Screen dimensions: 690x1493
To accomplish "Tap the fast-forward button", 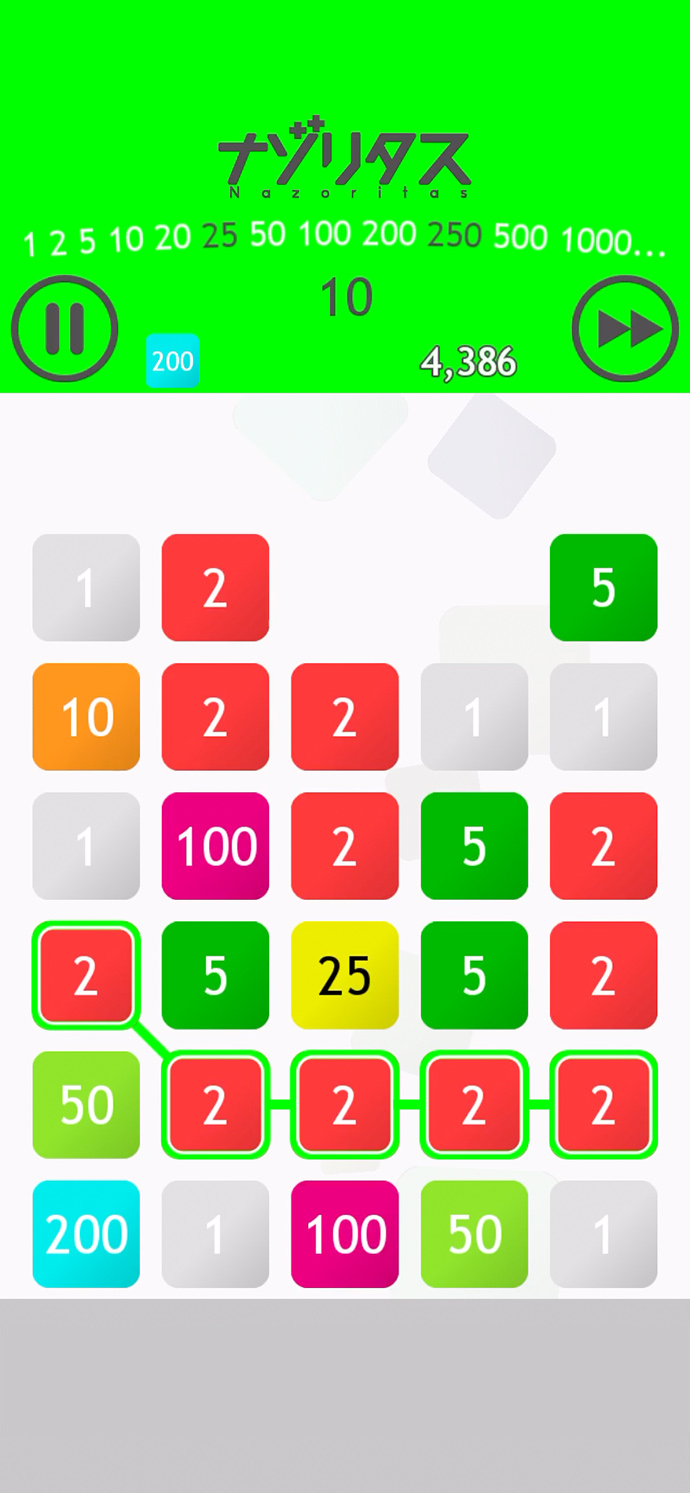I will coord(626,329).
